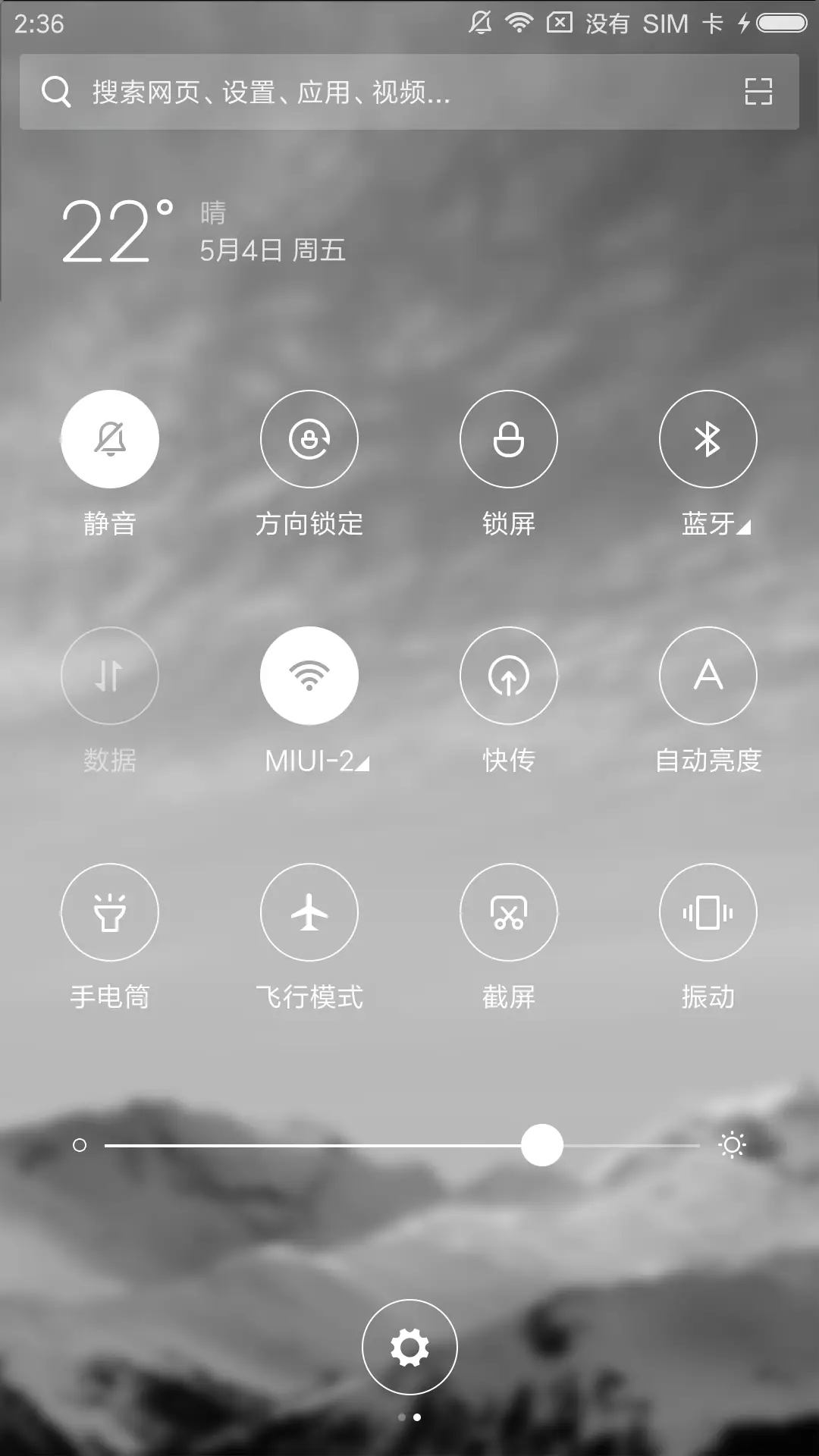This screenshot has height=1456, width=819.
Task: Open system settings via gear button
Action: pos(409,1347)
